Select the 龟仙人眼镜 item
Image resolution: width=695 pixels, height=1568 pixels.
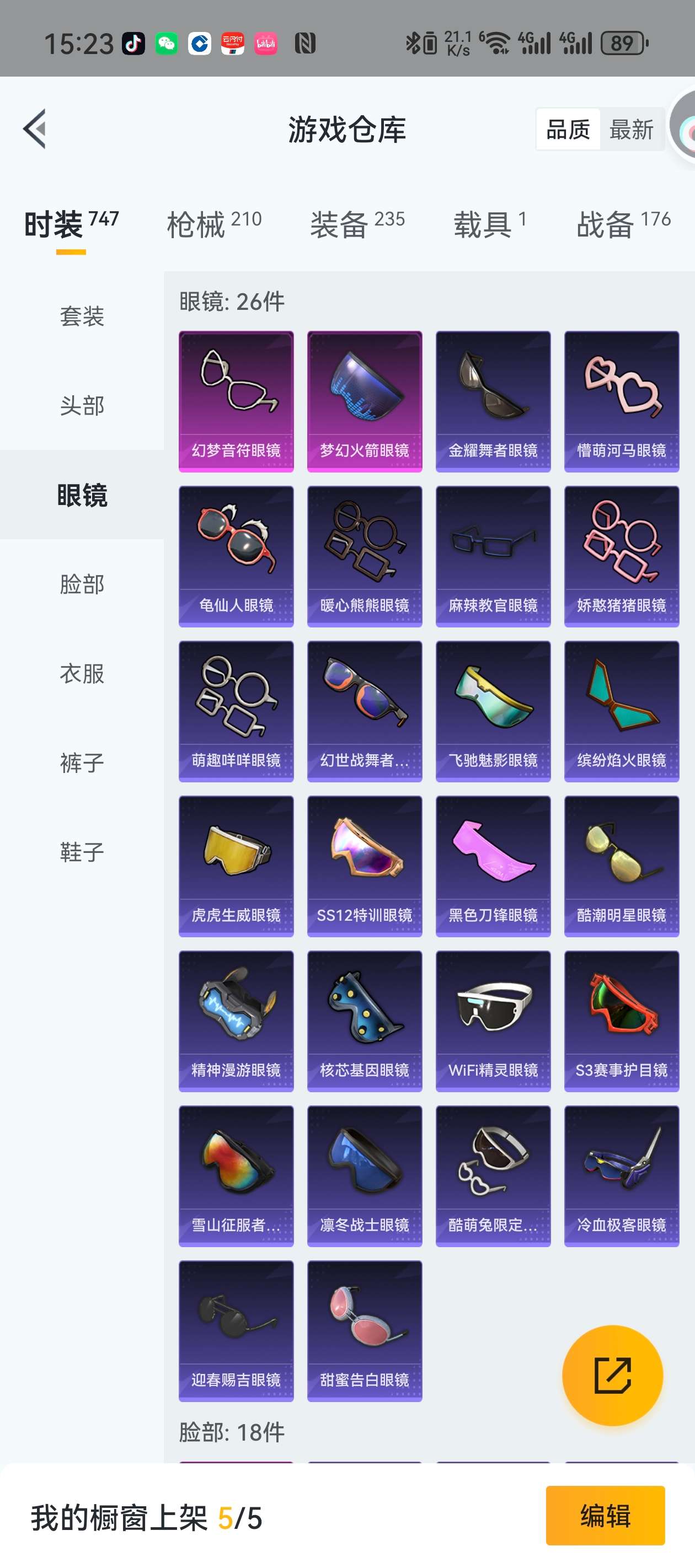(x=236, y=556)
